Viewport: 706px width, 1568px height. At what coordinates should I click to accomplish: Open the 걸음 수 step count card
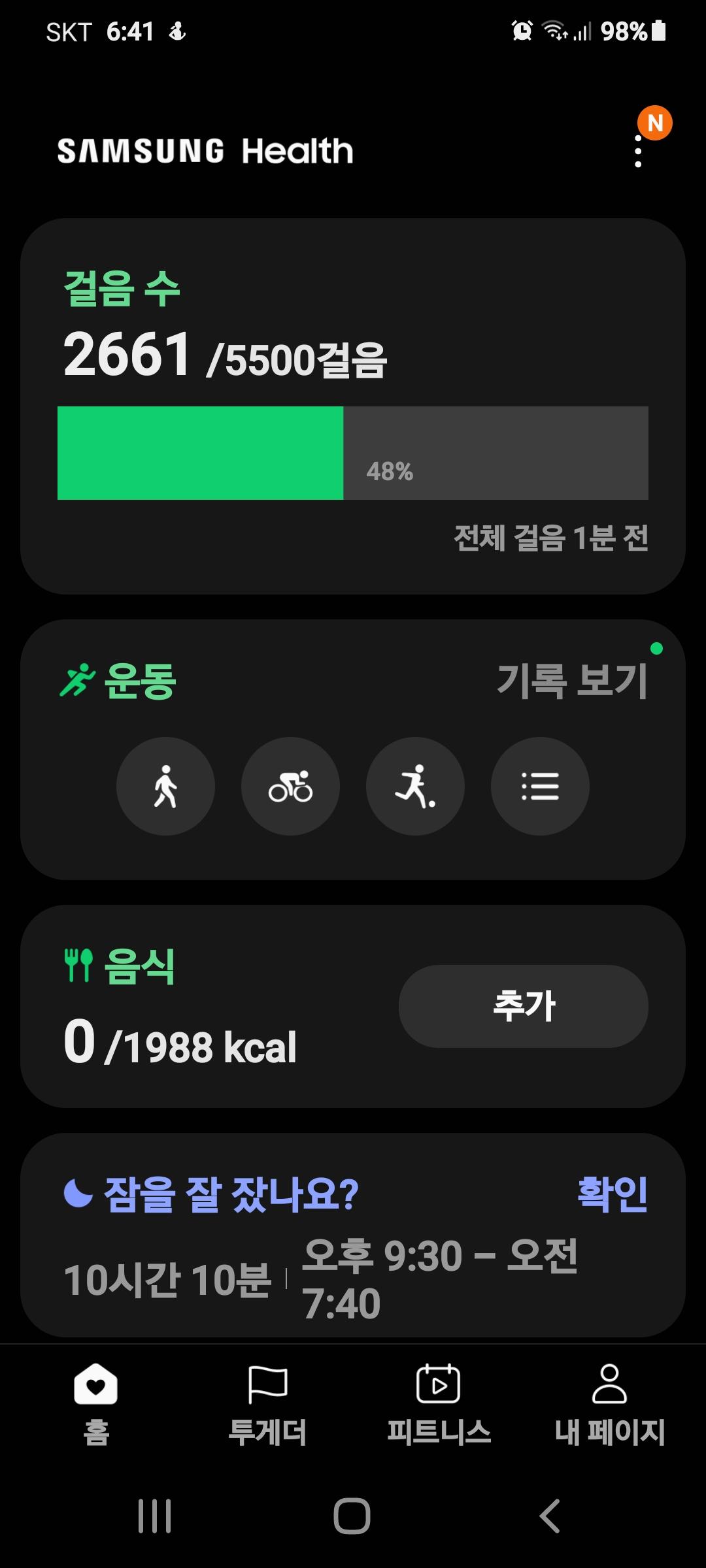pos(353,405)
